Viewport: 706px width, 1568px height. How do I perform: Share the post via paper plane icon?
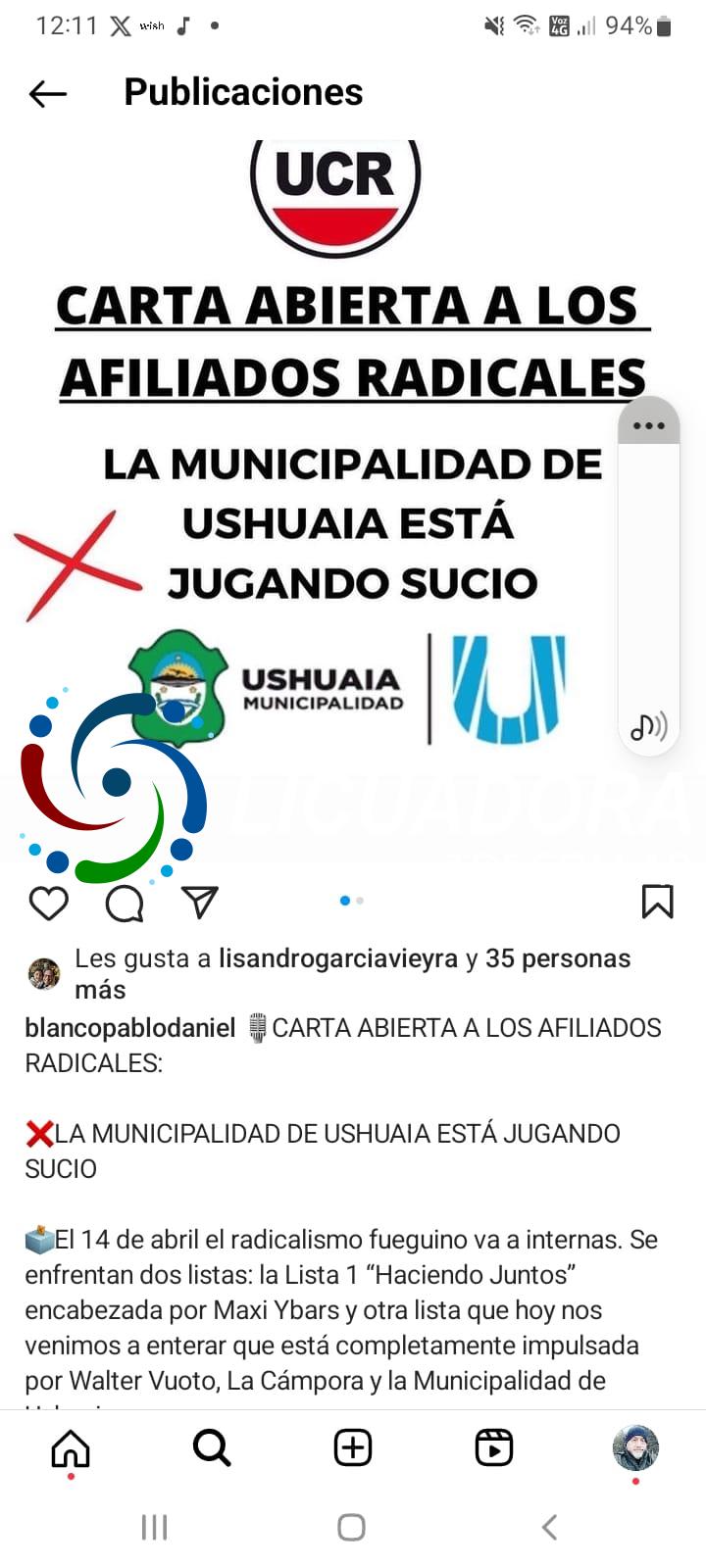point(200,903)
